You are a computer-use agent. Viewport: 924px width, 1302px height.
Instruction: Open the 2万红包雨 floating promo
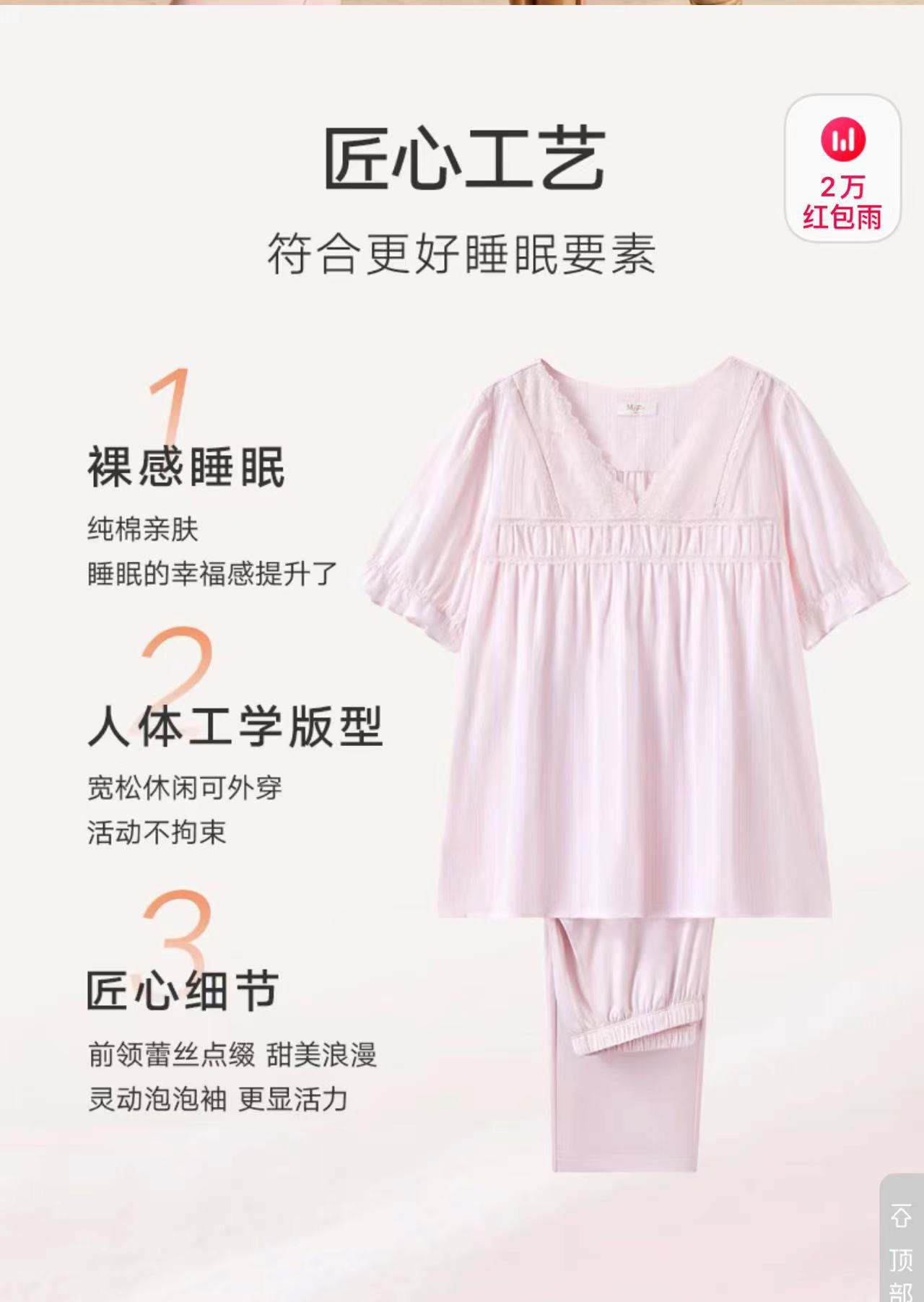pos(842,170)
